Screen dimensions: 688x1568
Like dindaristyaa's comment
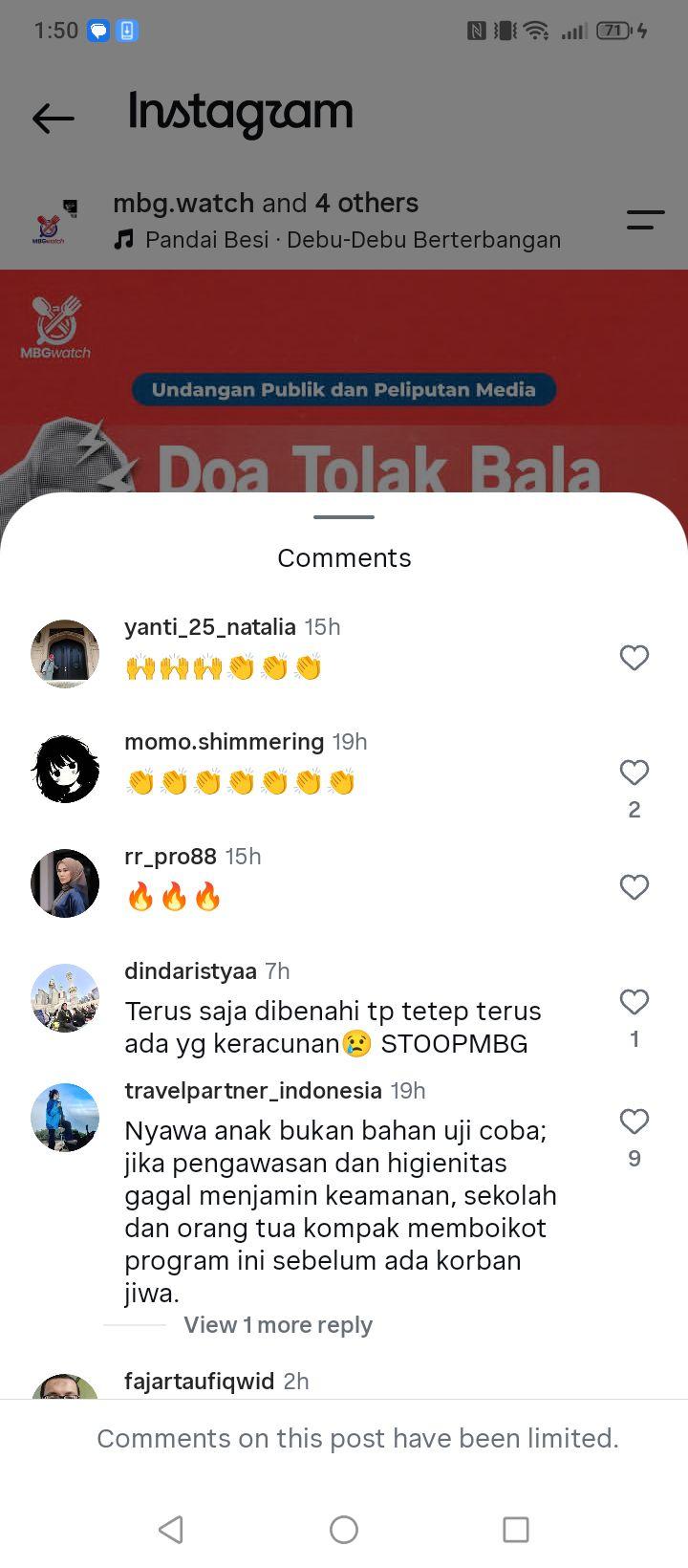[x=634, y=1002]
